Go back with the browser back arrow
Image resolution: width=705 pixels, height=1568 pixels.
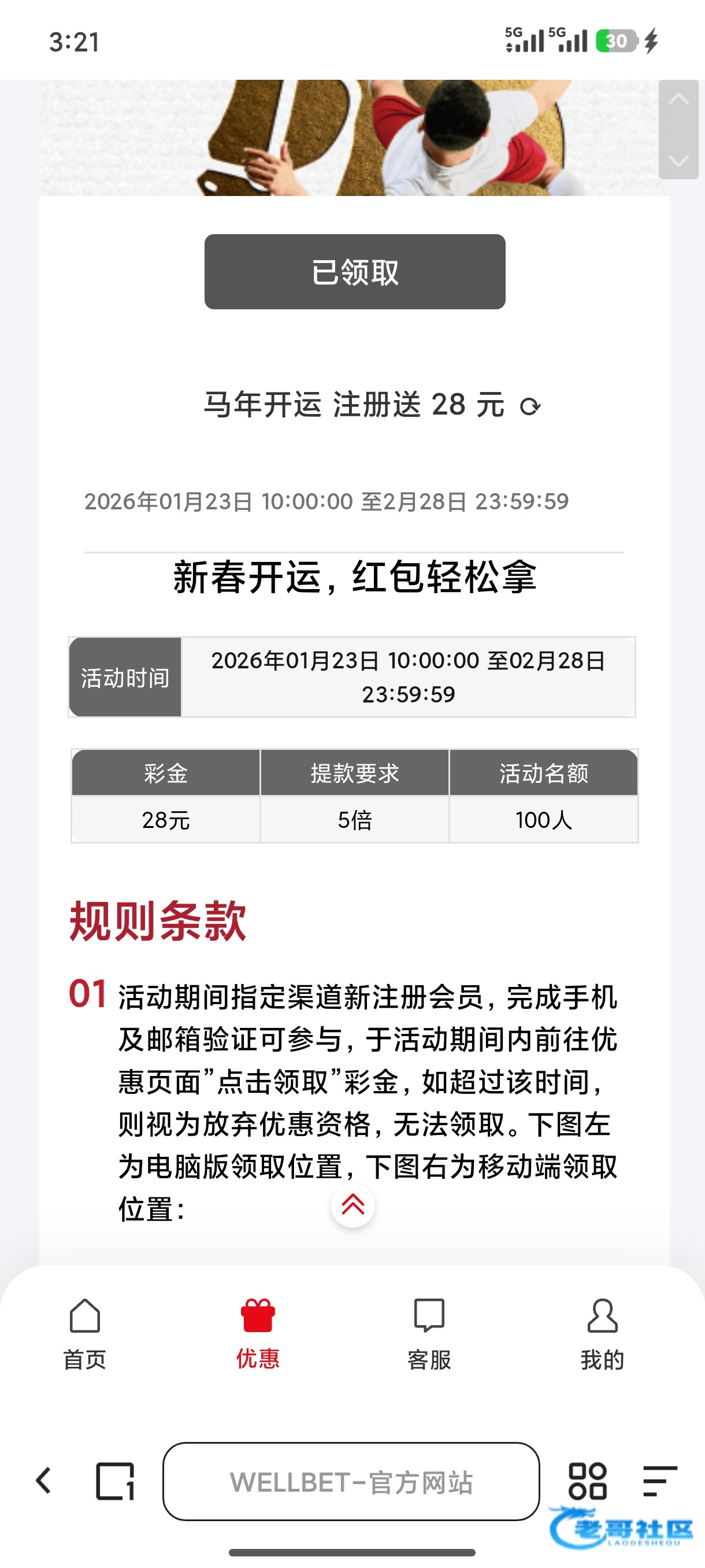coord(43,1480)
